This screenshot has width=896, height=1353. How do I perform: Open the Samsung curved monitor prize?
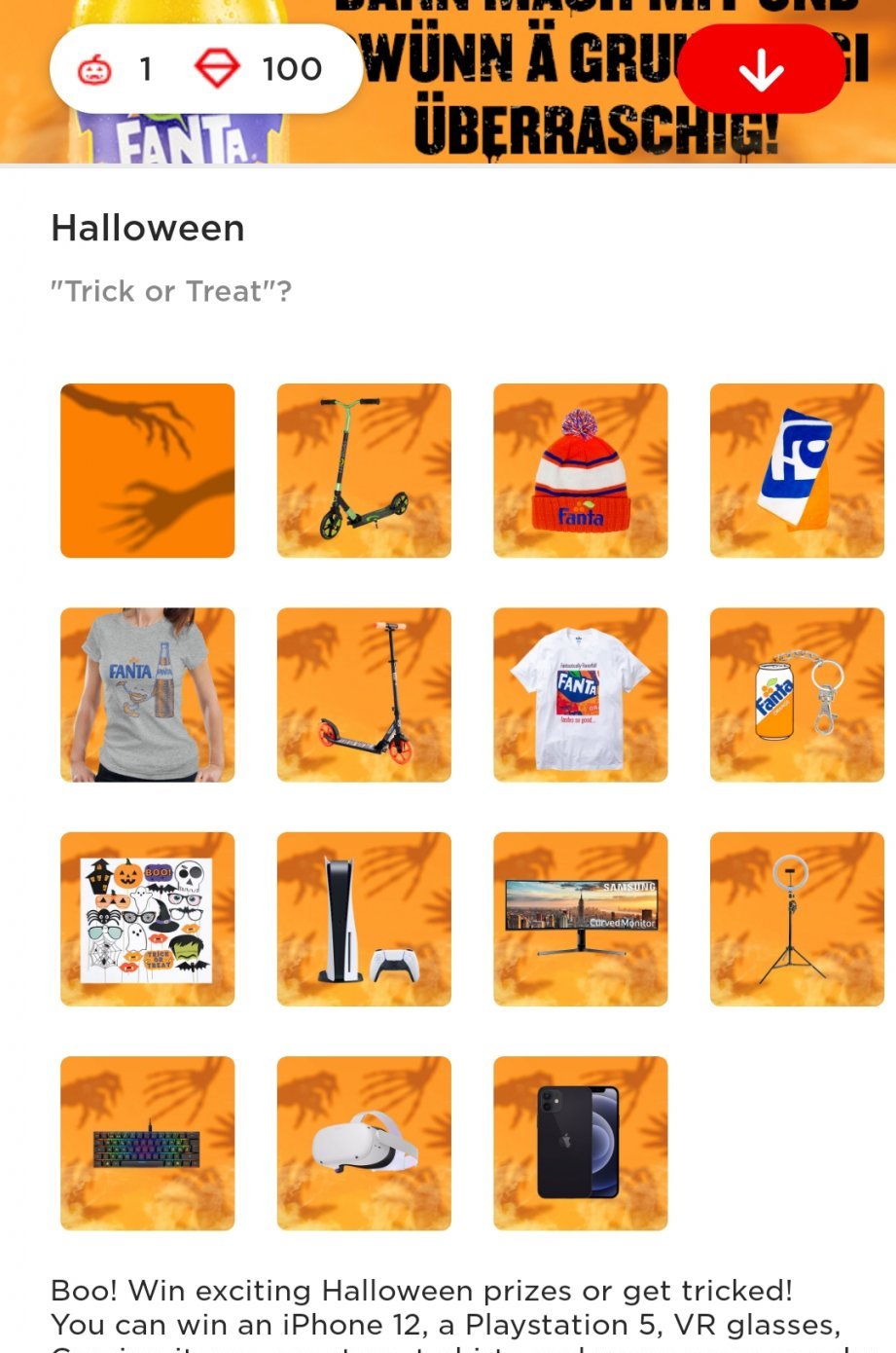pyautogui.click(x=581, y=919)
